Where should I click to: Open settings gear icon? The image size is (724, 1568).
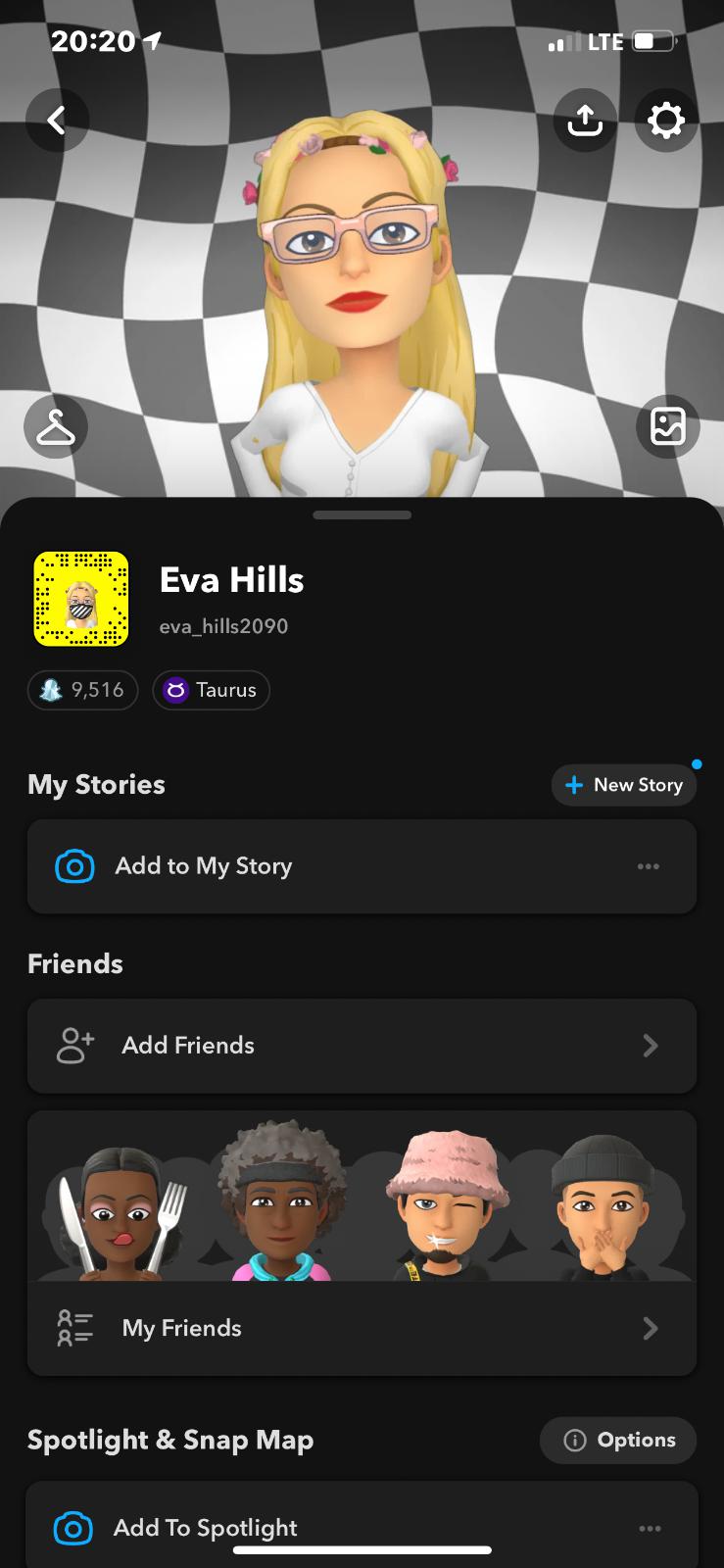tap(666, 121)
